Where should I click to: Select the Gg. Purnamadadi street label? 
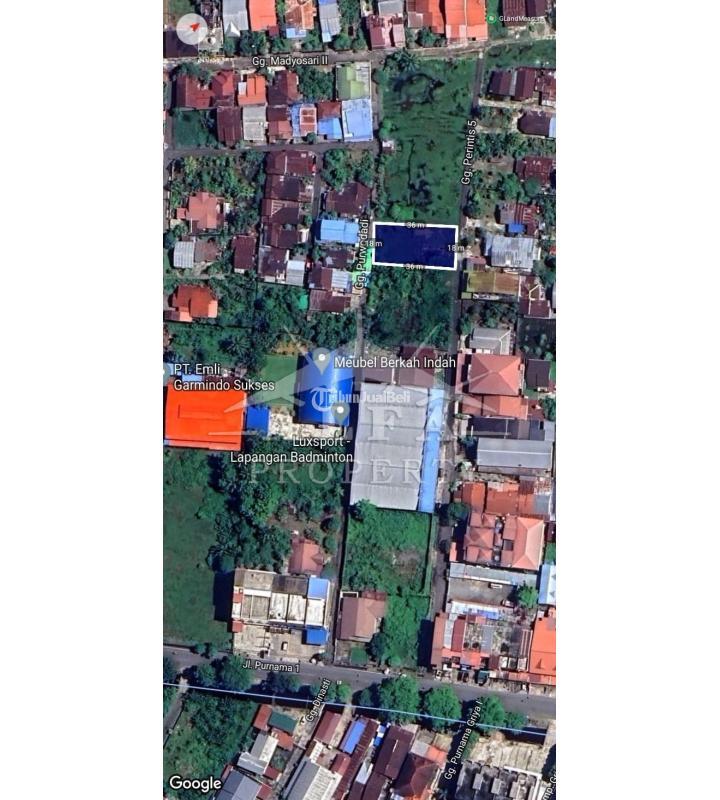point(361,253)
